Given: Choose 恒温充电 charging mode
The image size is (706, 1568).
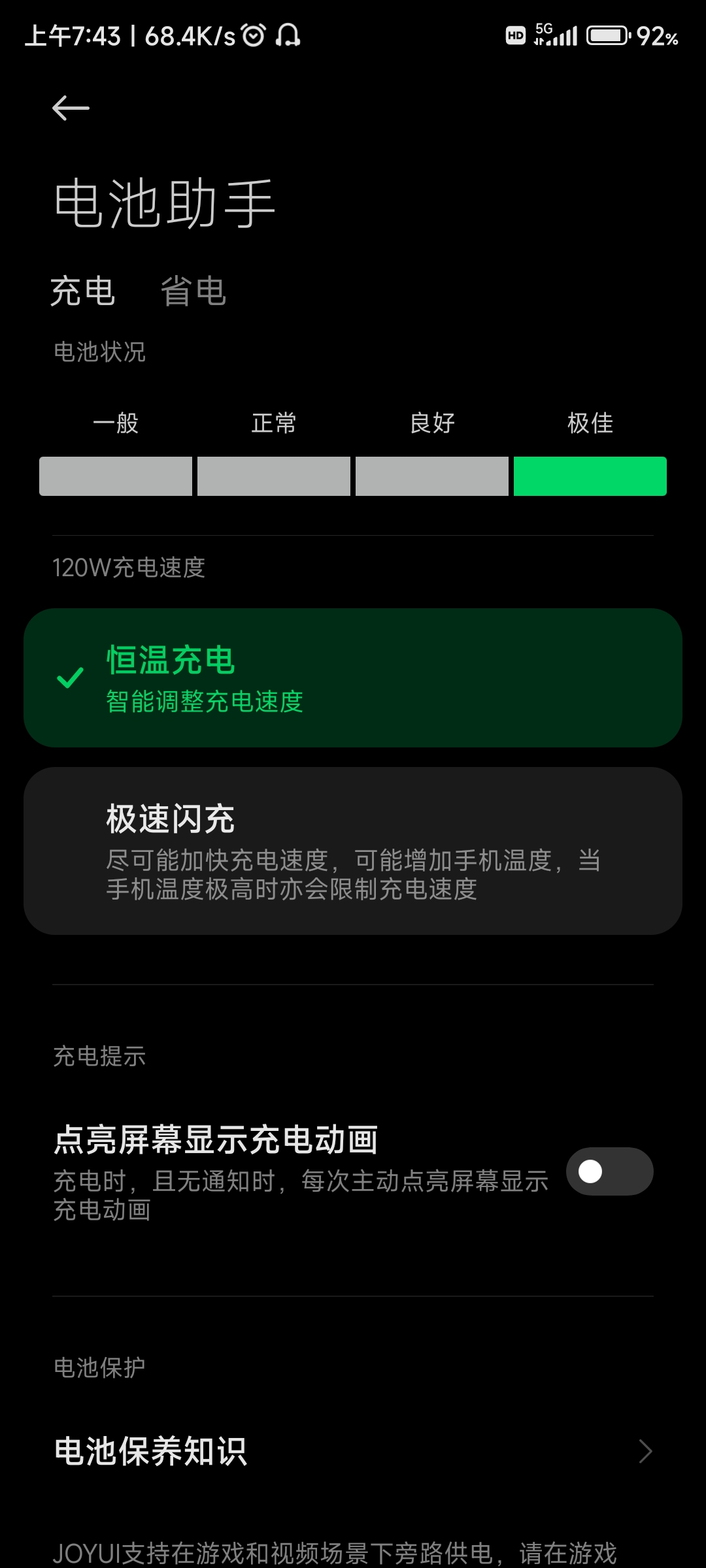Looking at the screenshot, I should [x=353, y=678].
